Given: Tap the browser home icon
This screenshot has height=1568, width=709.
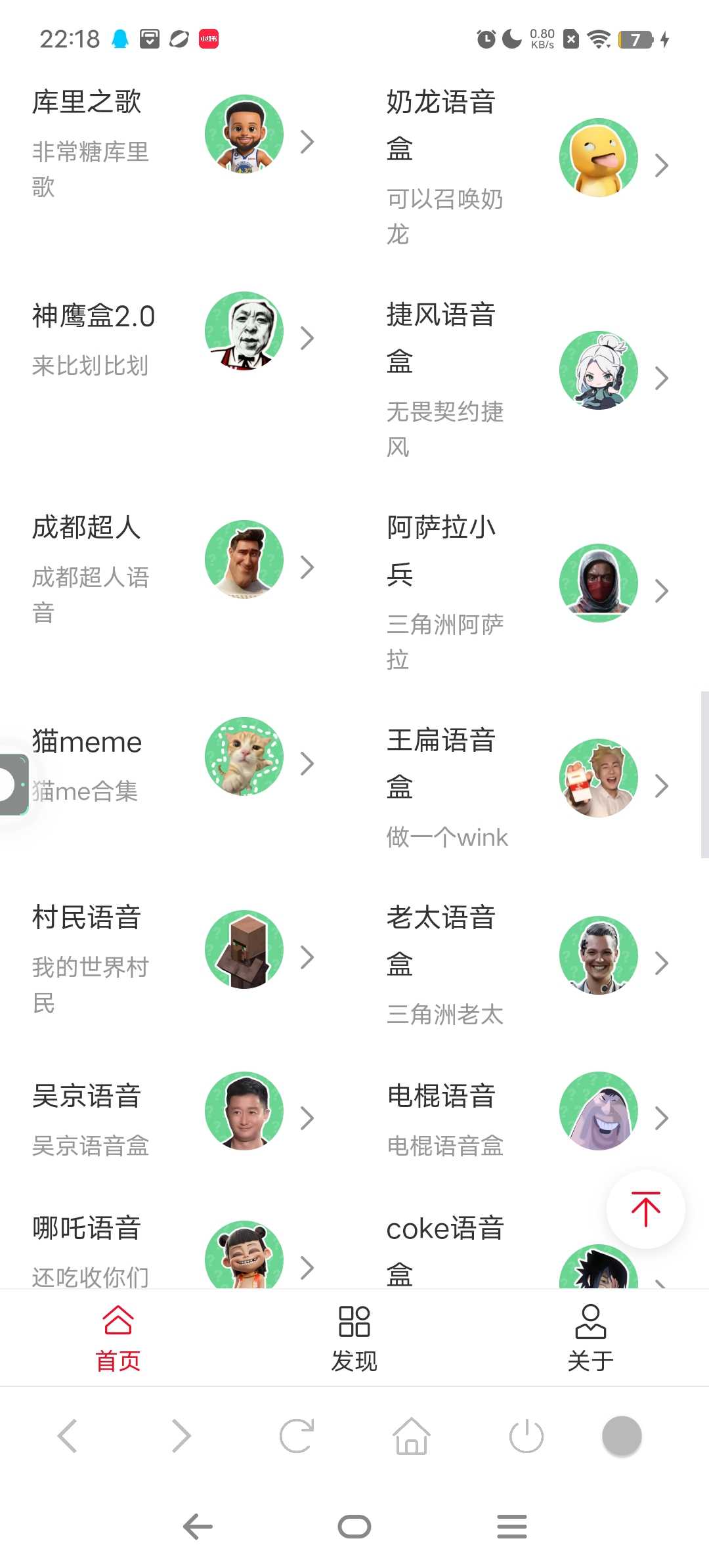Looking at the screenshot, I should pyautogui.click(x=412, y=1436).
